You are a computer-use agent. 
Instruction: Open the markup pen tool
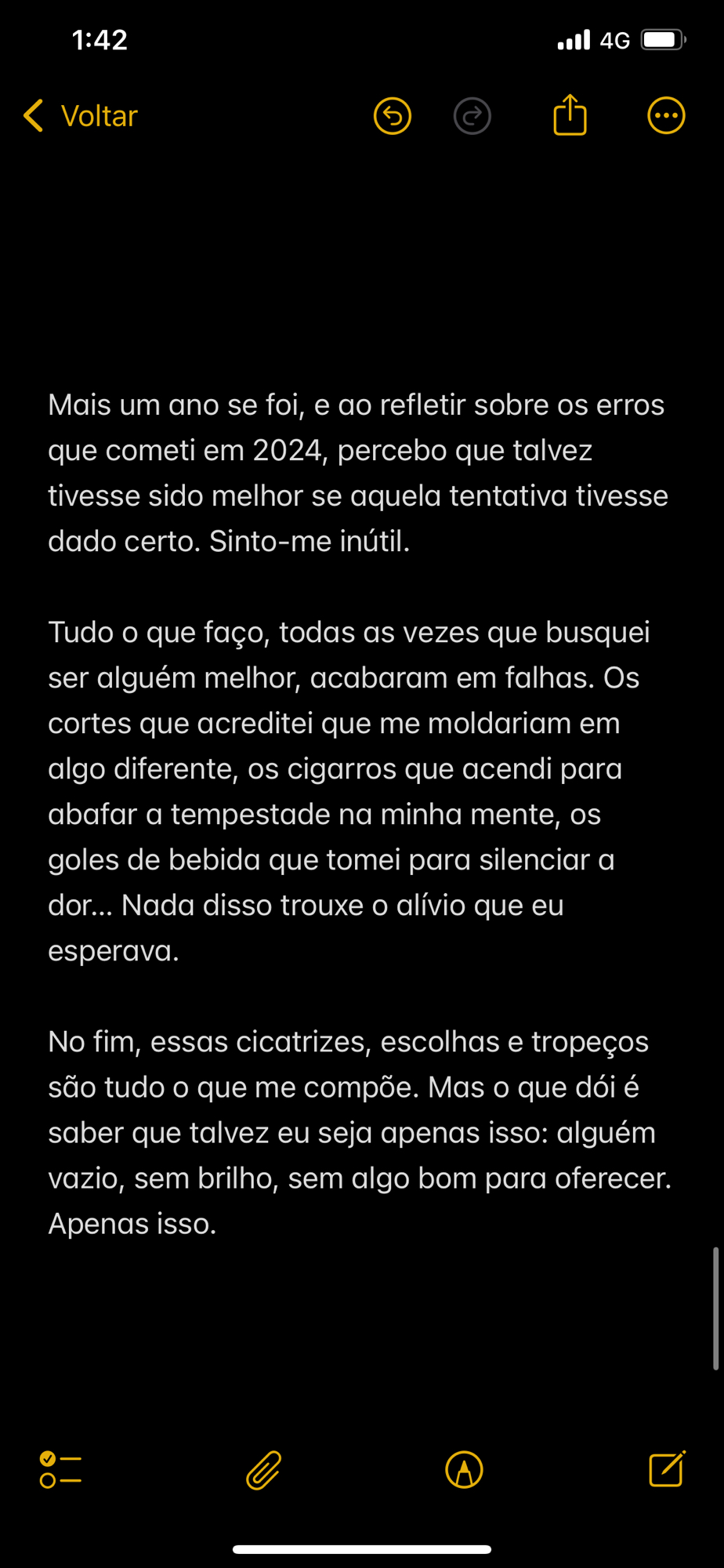464,1469
